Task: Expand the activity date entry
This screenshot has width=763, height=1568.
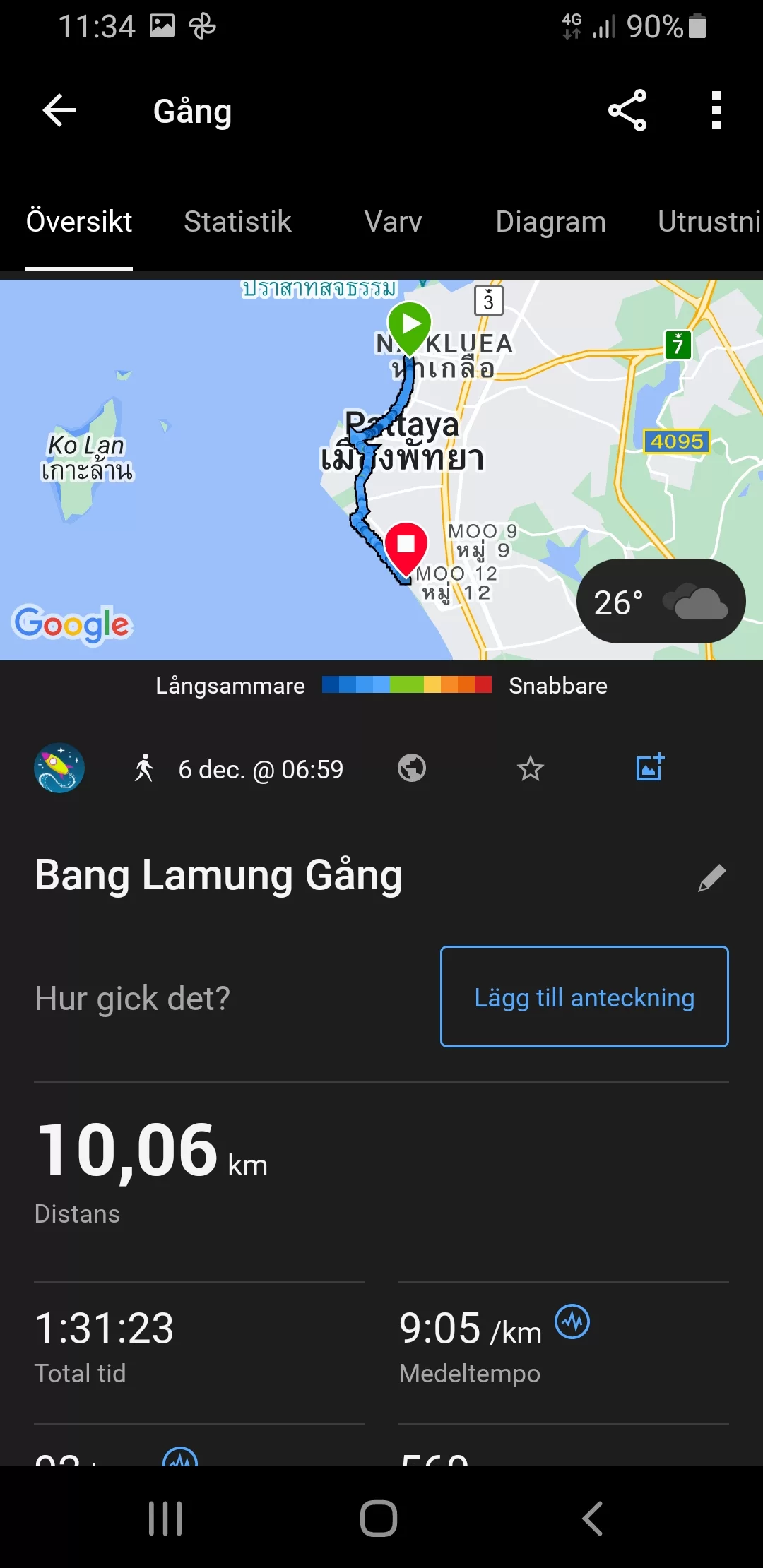Action: (x=261, y=770)
